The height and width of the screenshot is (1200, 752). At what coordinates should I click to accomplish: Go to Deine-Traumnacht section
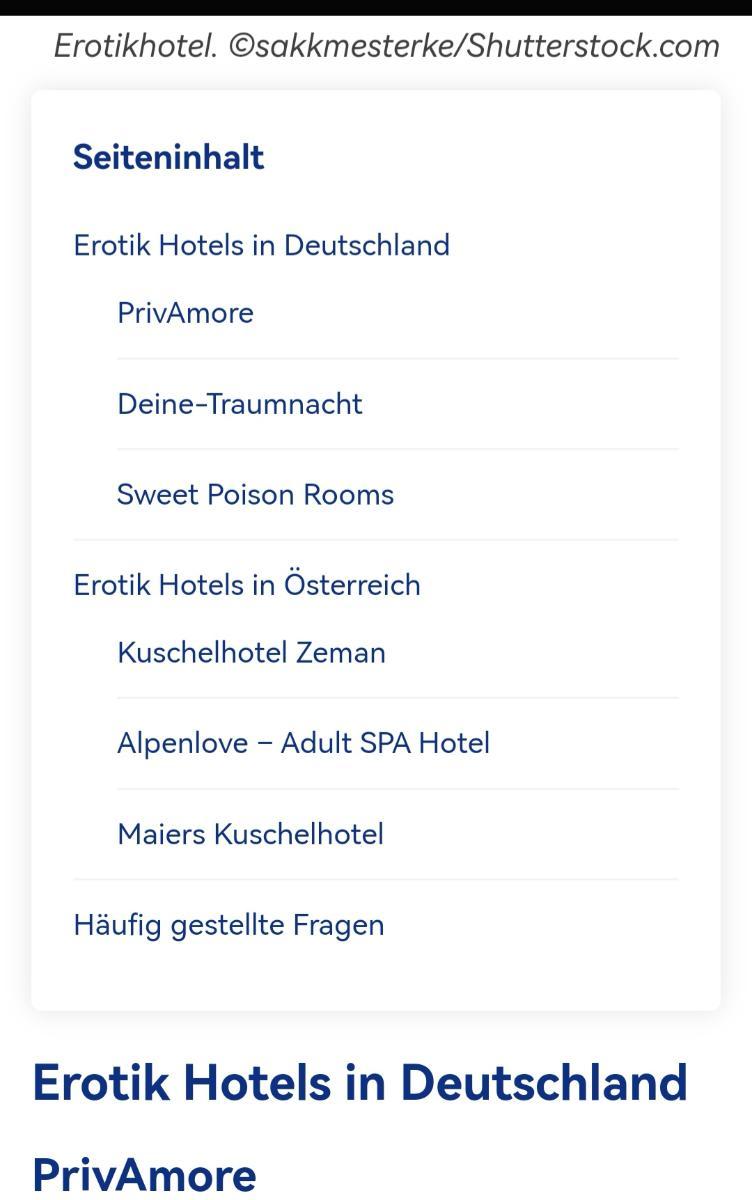click(239, 404)
